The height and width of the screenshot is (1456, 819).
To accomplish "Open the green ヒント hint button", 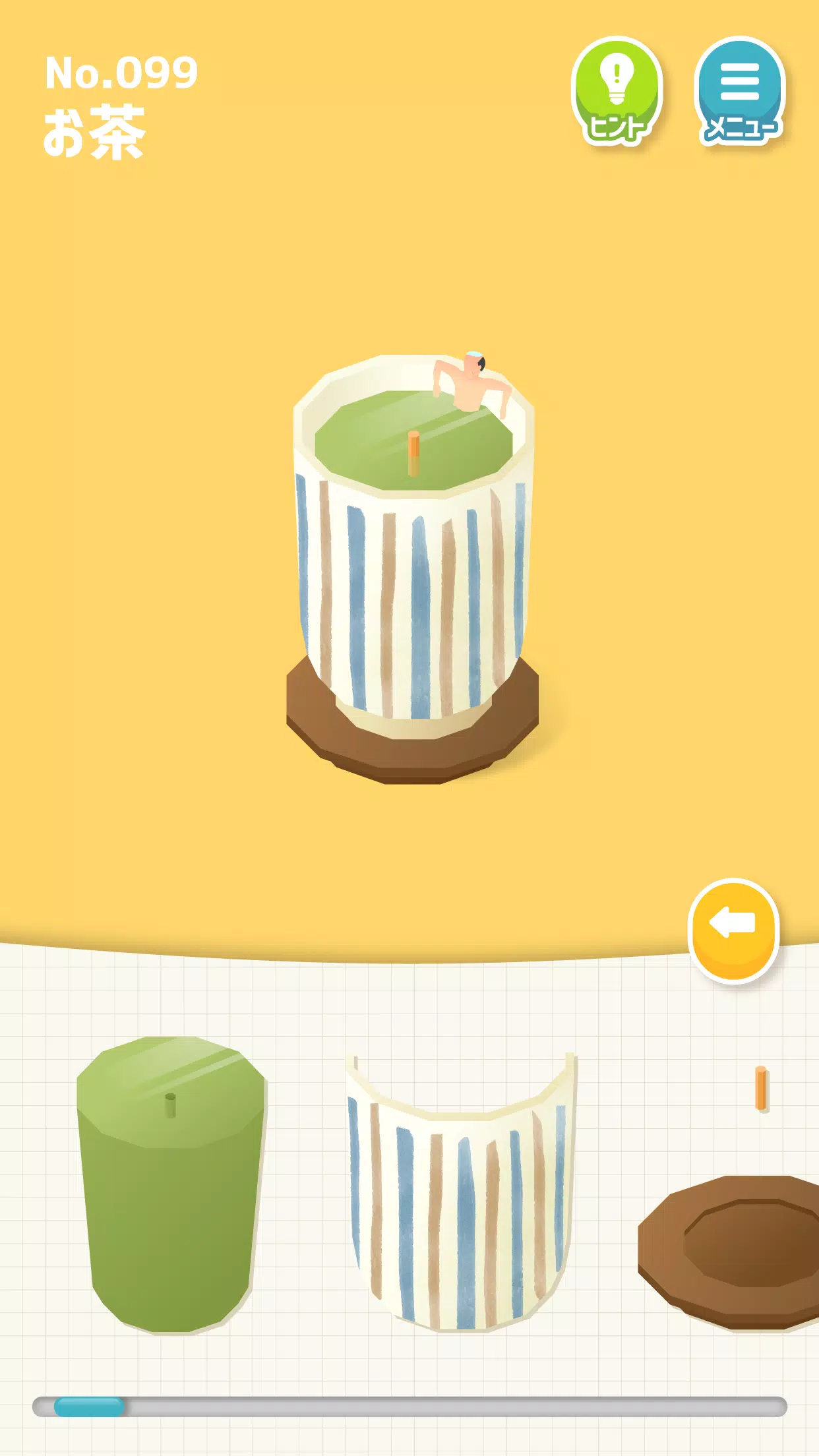I will 617,91.
